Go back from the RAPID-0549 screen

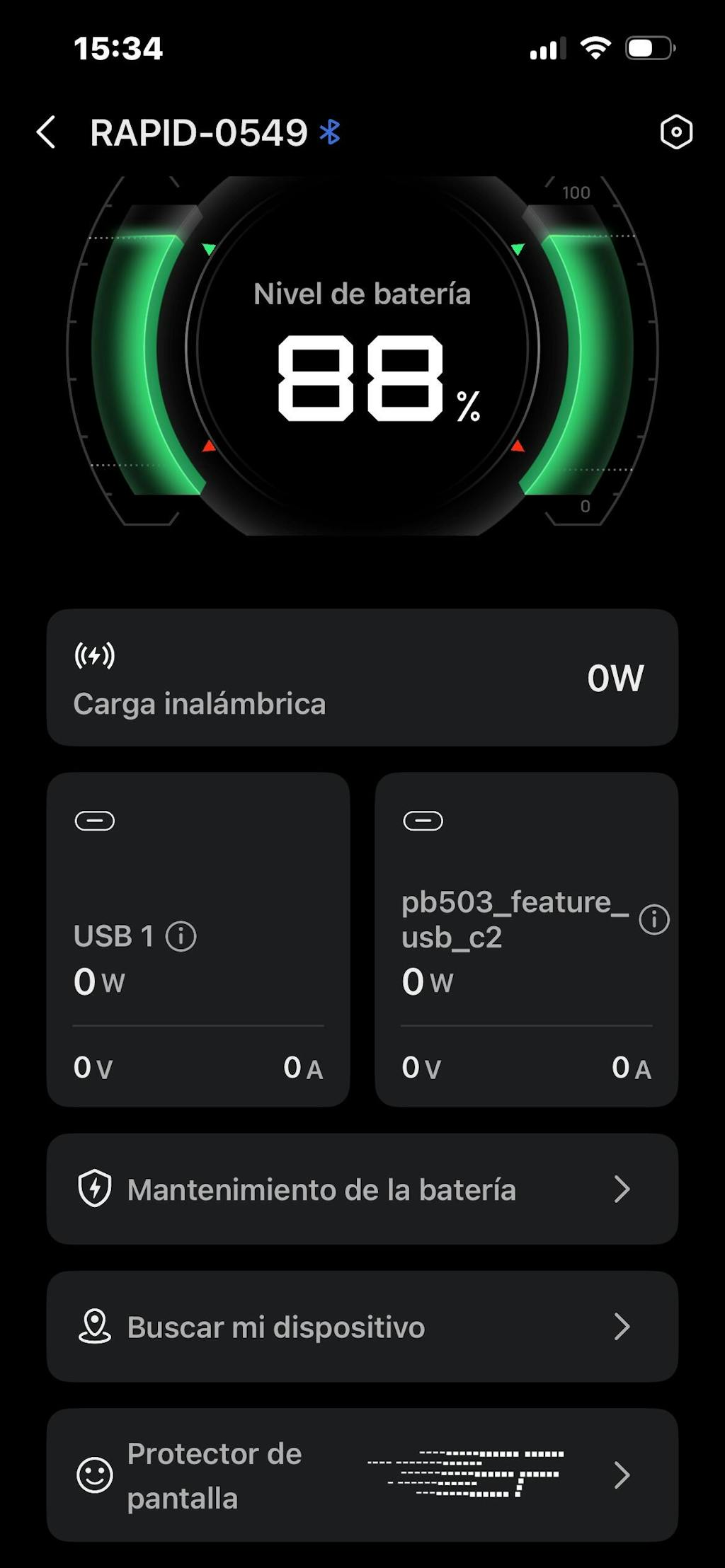[x=47, y=132]
